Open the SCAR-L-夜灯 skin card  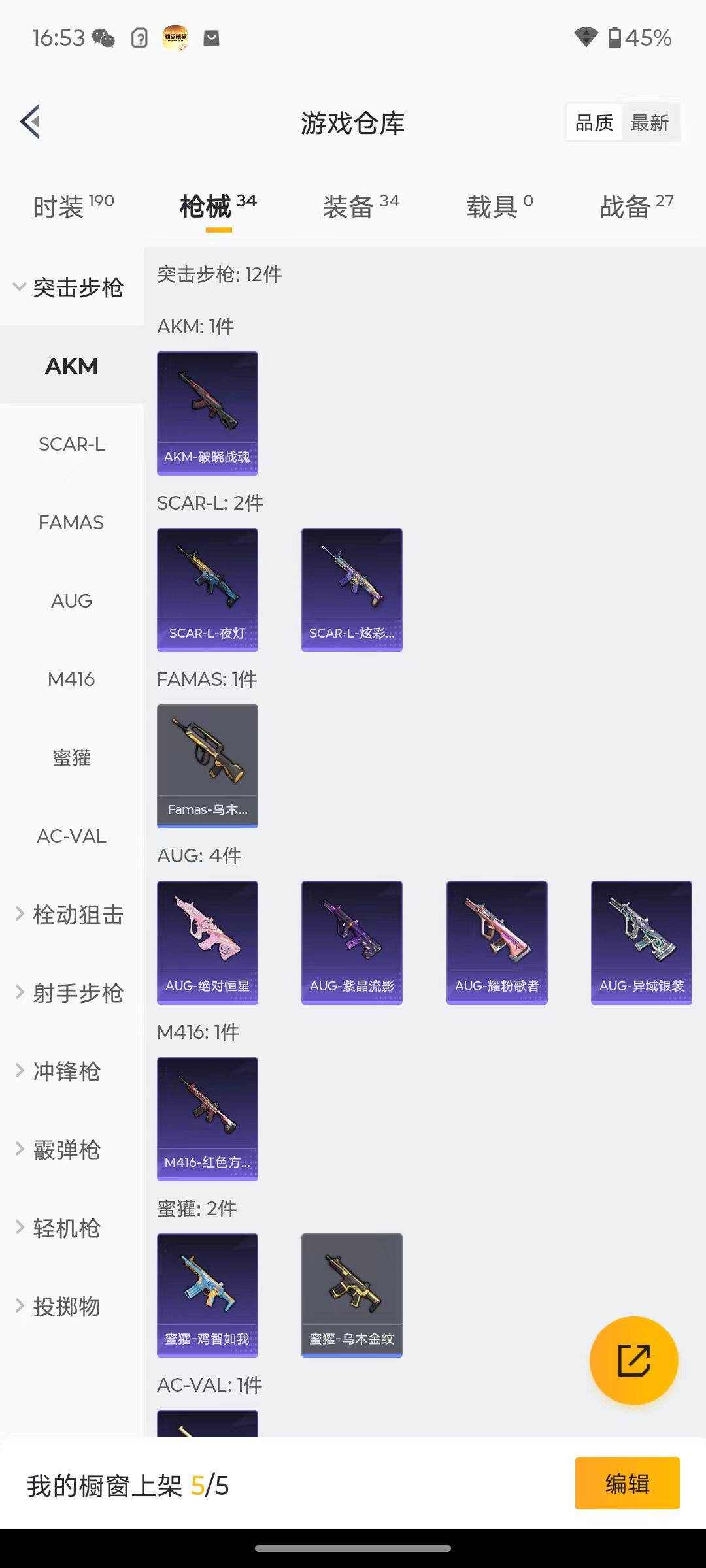click(x=207, y=589)
